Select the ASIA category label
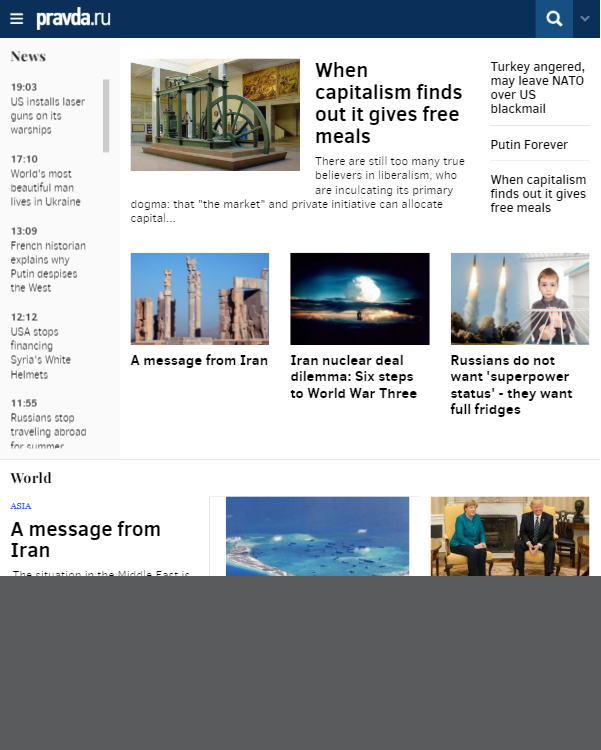Viewport: 601px width, 750px height. click(x=21, y=506)
